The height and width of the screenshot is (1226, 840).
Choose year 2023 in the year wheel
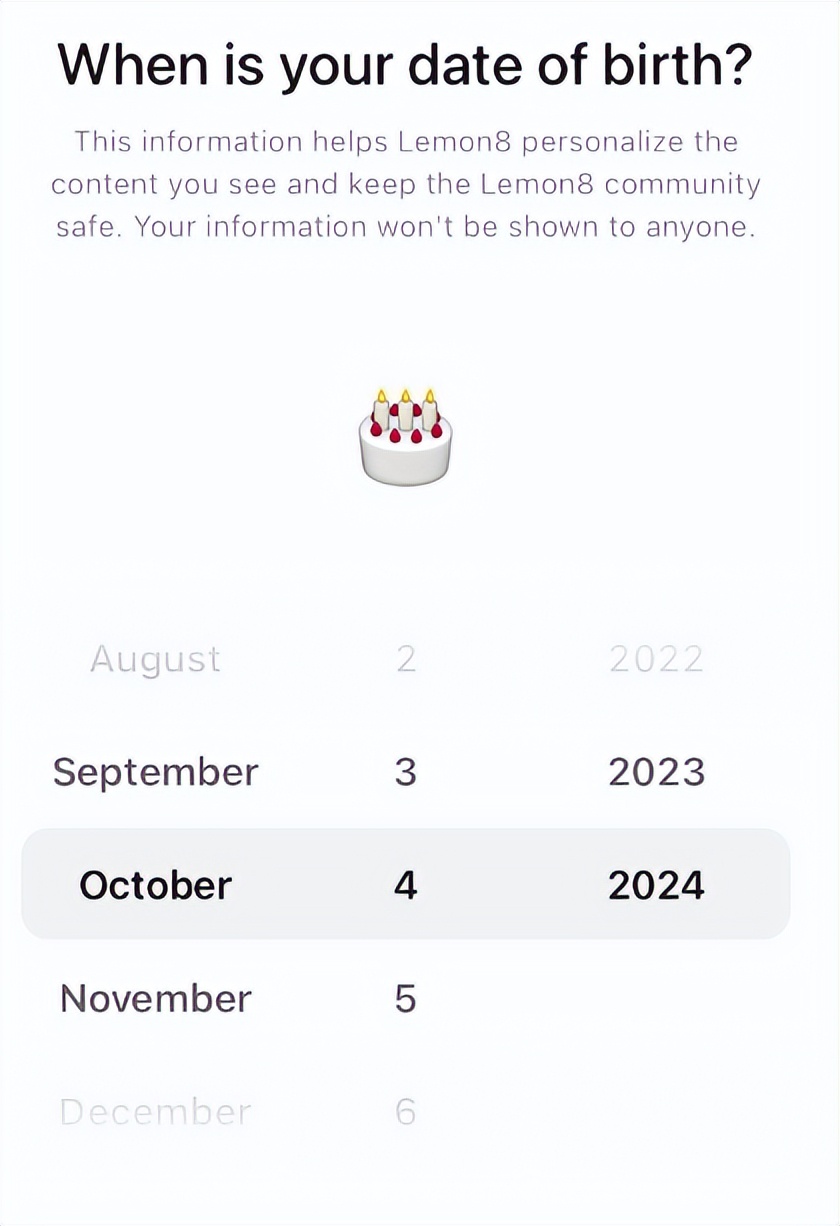pos(656,772)
